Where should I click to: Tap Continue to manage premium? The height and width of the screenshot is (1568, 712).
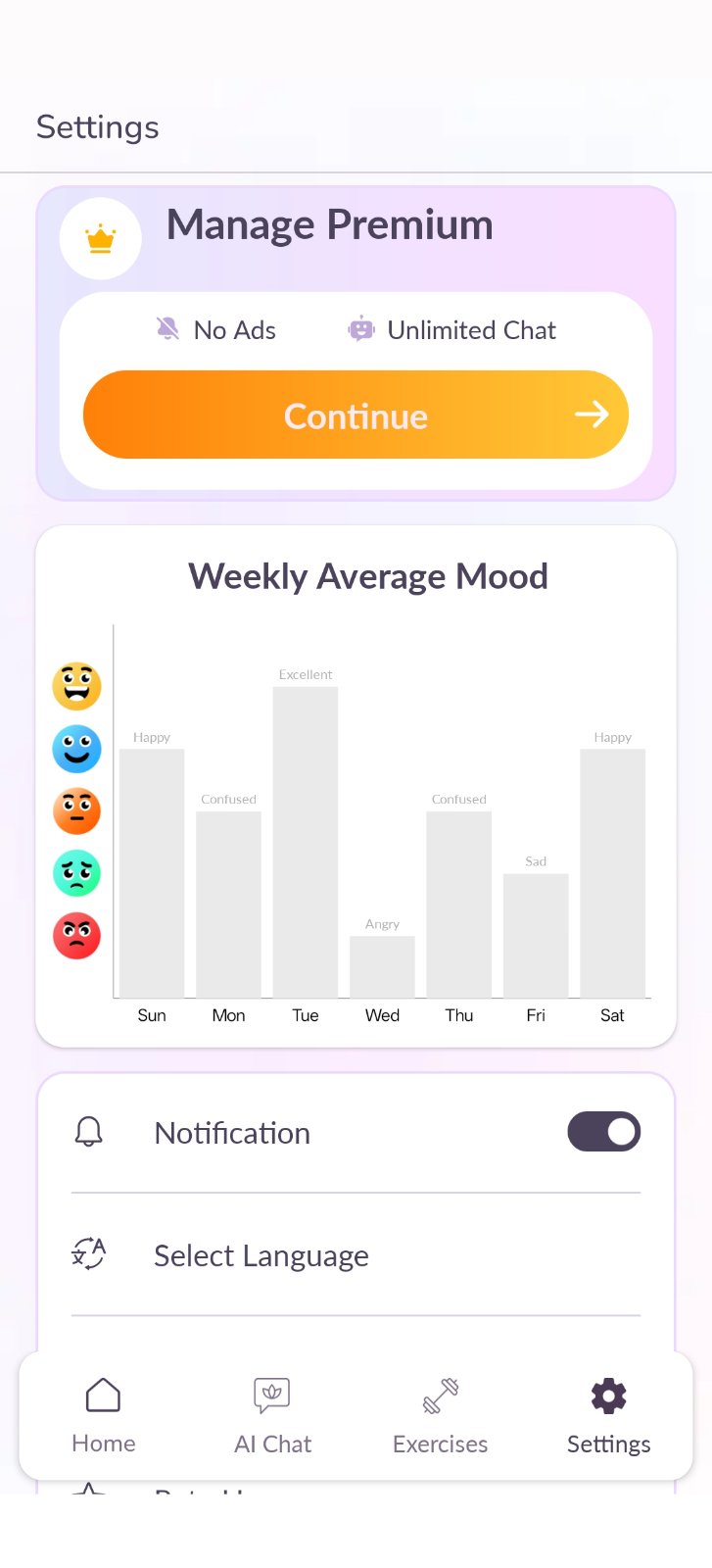pyautogui.click(x=356, y=416)
